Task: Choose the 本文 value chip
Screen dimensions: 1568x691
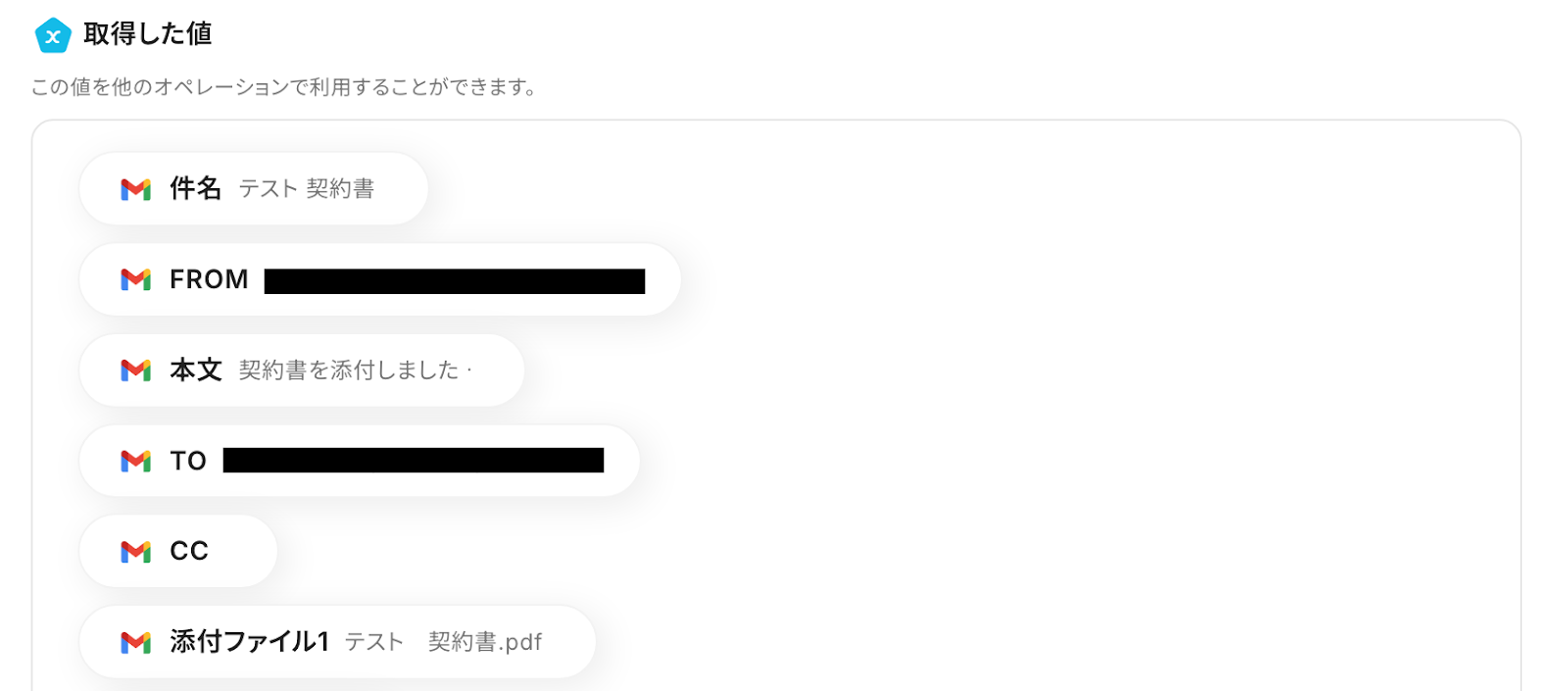Action: (x=301, y=370)
